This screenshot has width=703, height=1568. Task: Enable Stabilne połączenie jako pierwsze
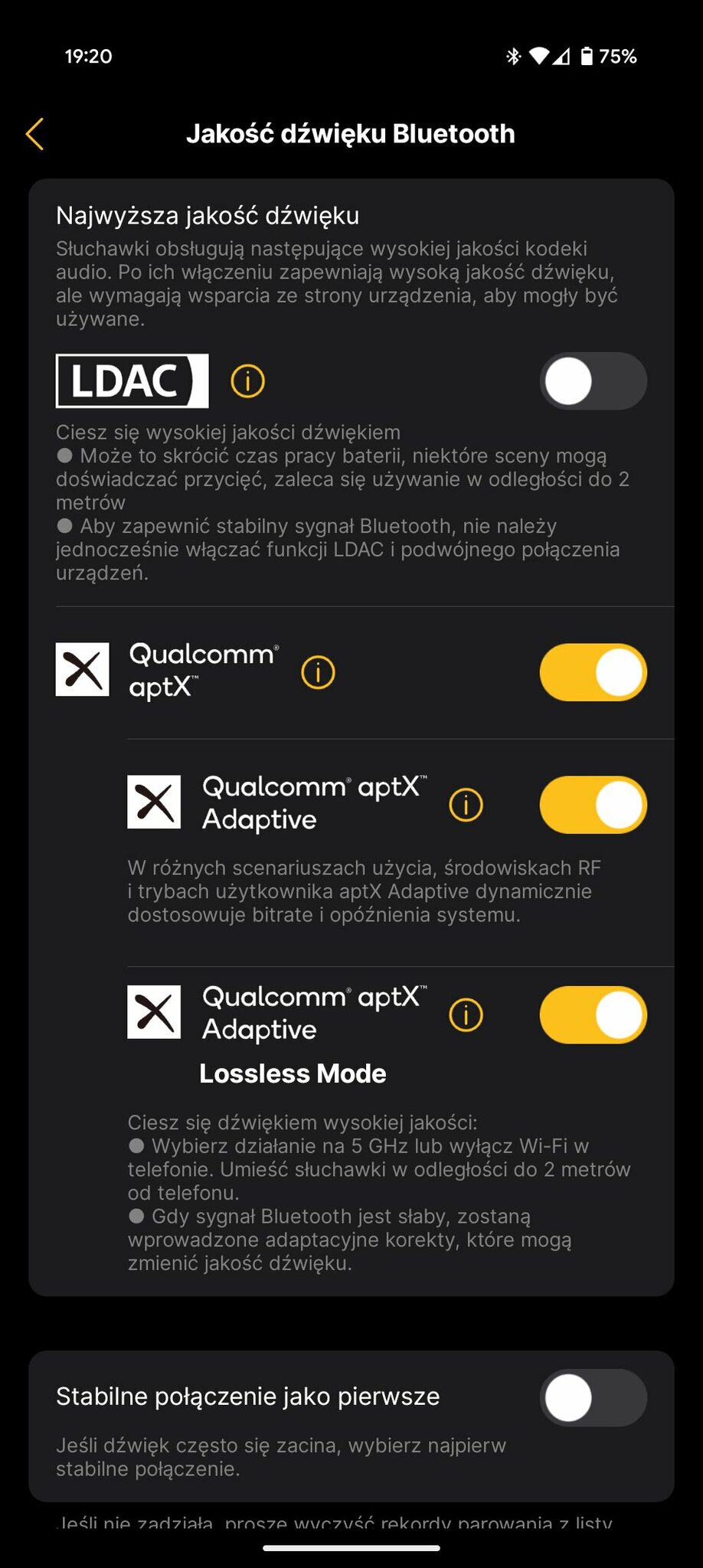(x=593, y=1397)
